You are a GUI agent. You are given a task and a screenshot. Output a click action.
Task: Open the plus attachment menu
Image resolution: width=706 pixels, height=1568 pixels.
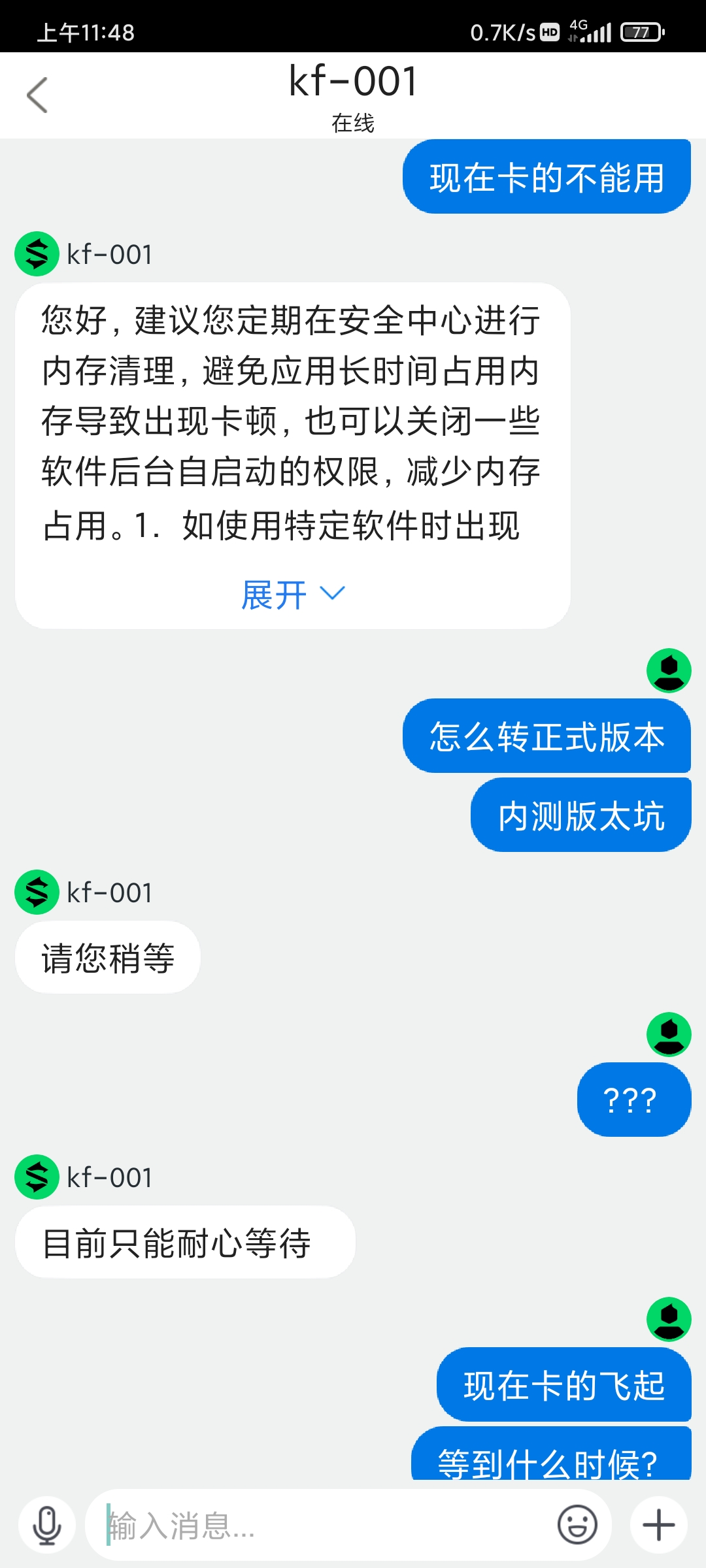pos(658,1525)
